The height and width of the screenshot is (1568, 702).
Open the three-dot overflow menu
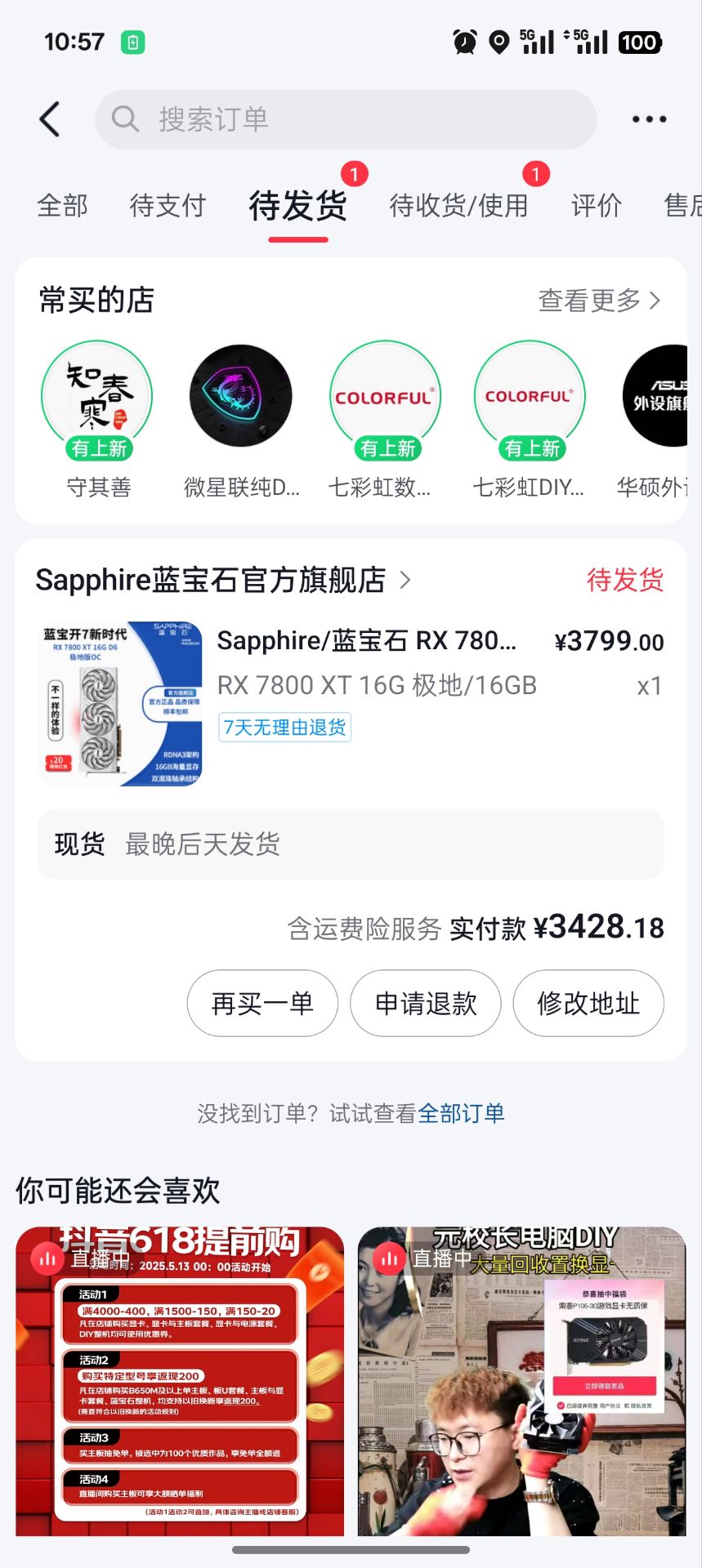[x=649, y=119]
